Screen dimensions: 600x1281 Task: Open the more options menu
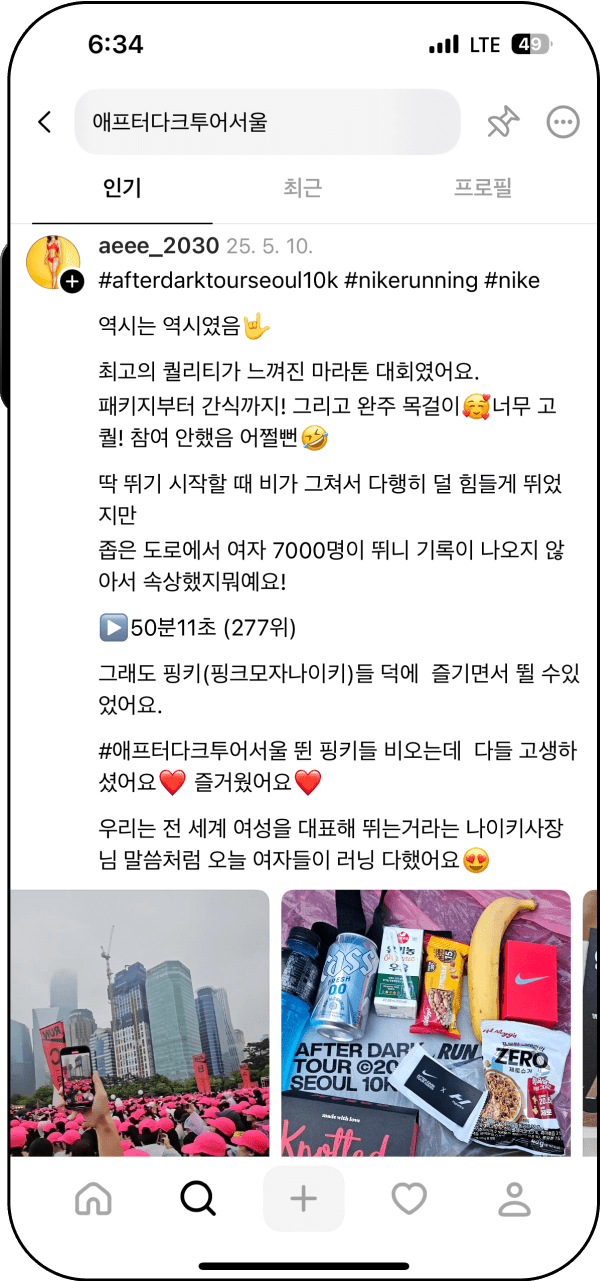pyautogui.click(x=563, y=122)
